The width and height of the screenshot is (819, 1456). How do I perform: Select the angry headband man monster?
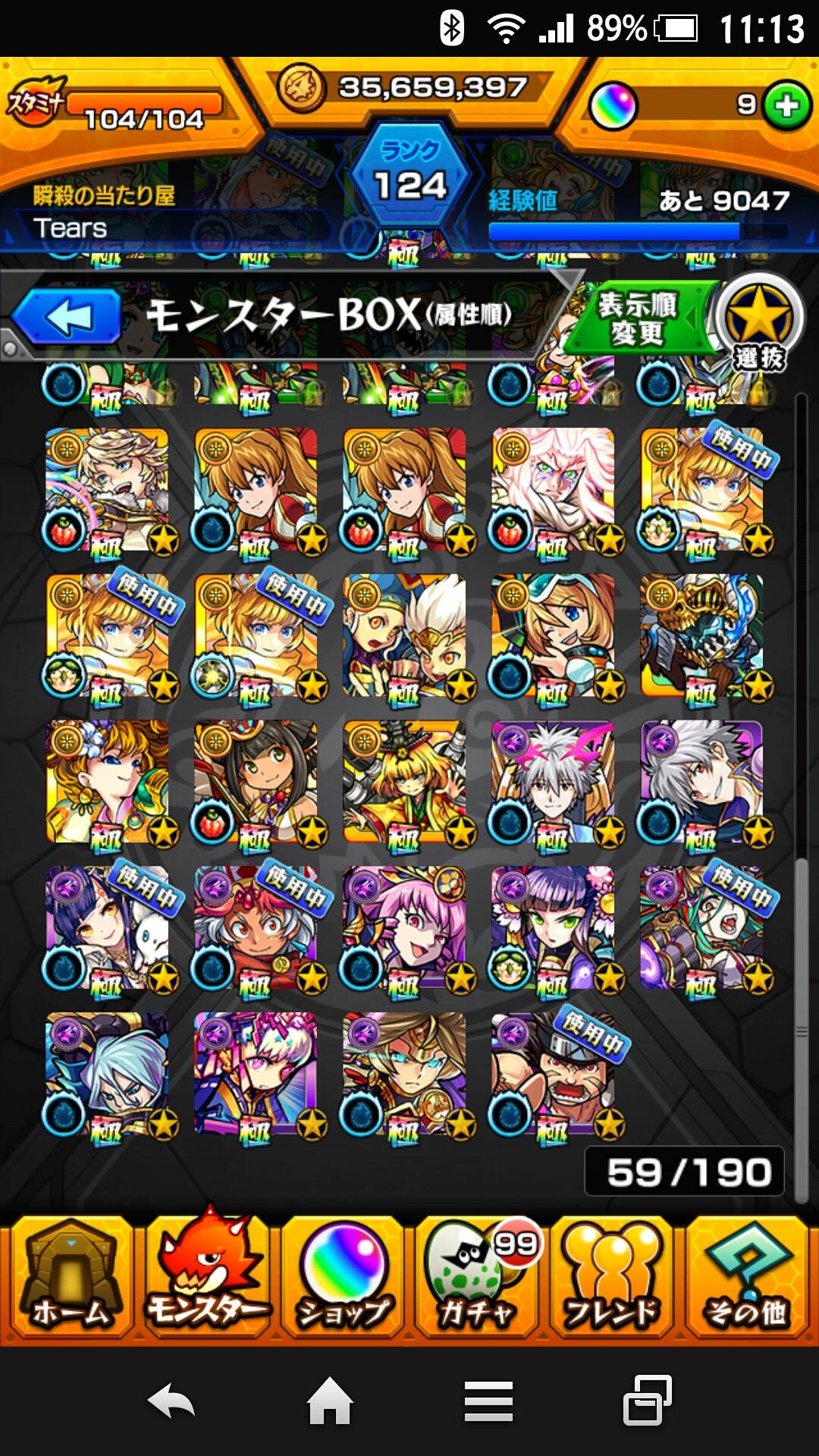(x=553, y=1074)
